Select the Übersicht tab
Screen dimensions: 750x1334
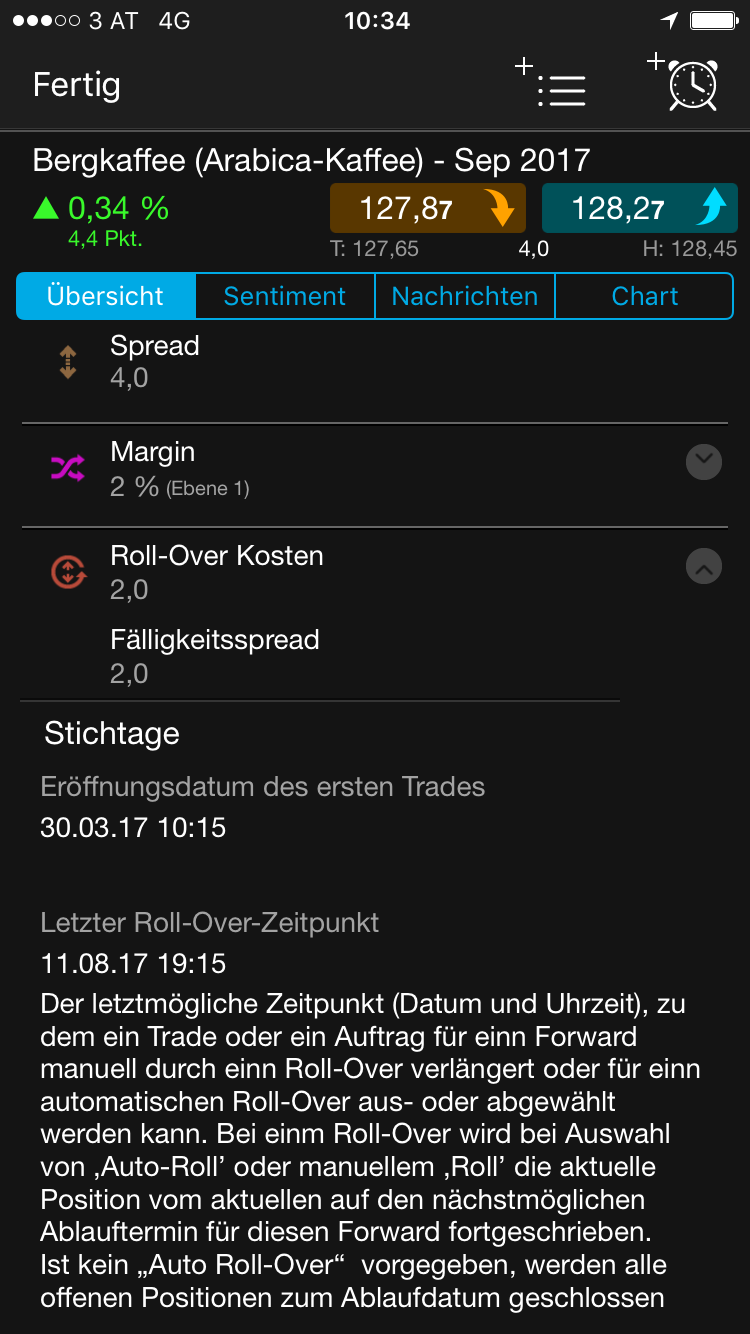click(x=106, y=296)
